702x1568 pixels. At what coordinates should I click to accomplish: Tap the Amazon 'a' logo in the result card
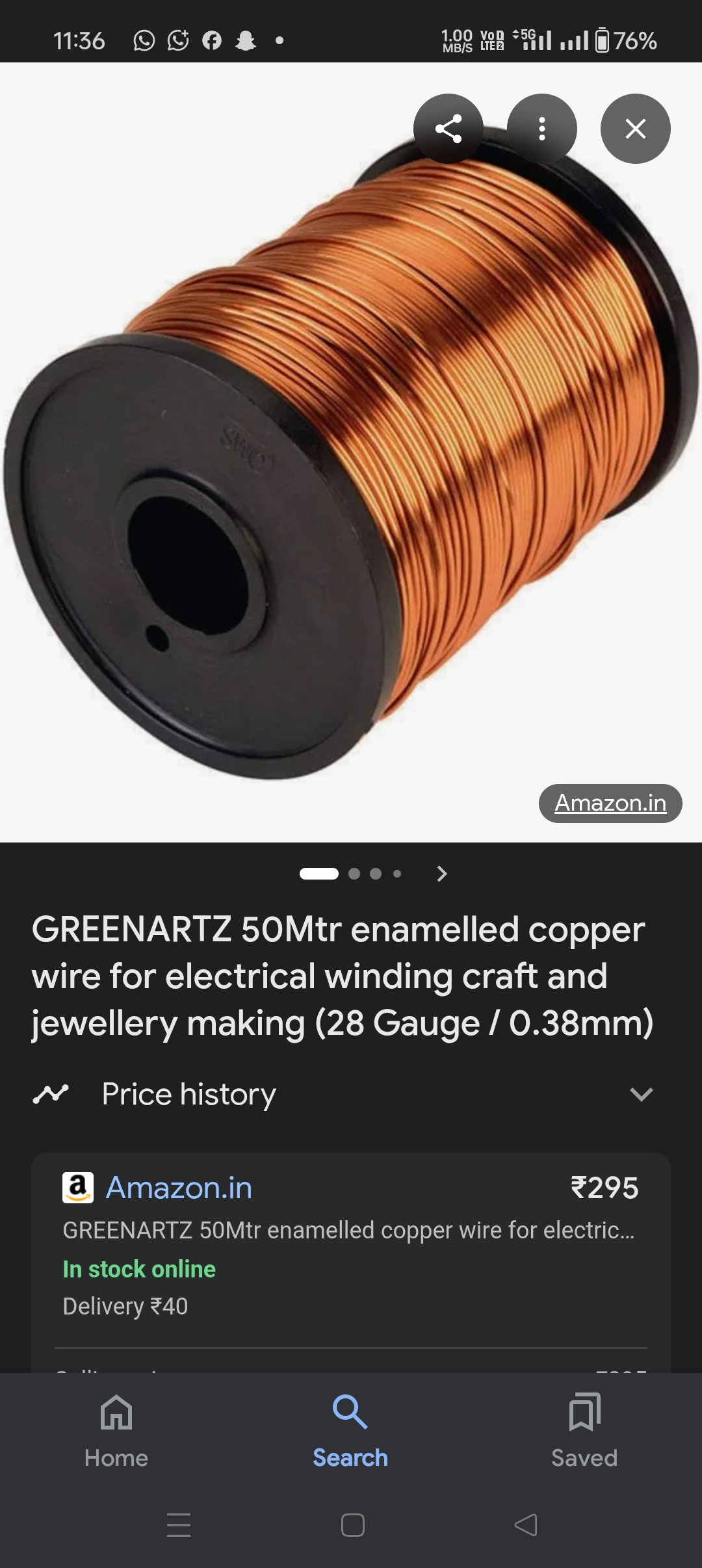pos(77,1188)
